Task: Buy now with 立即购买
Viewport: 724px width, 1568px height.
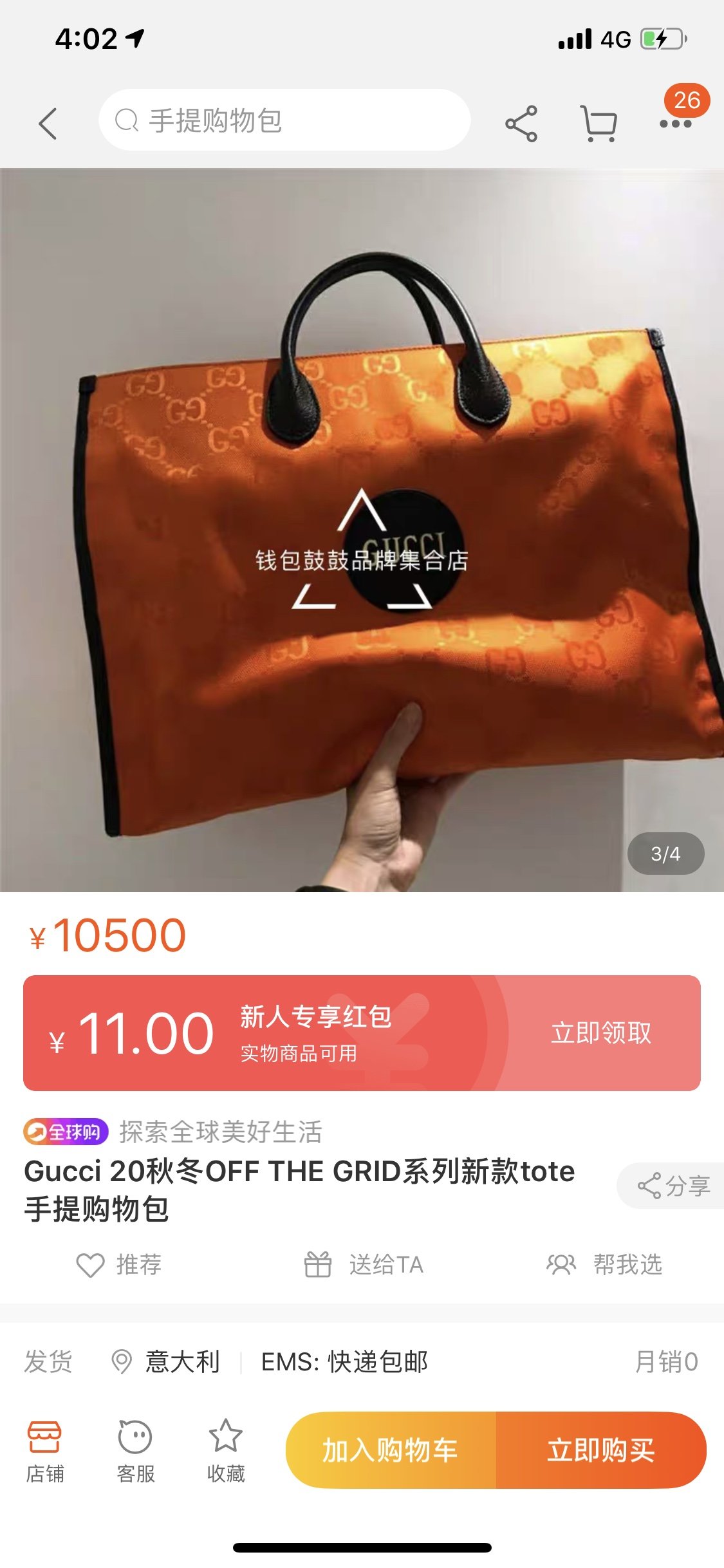Action: [x=601, y=1450]
